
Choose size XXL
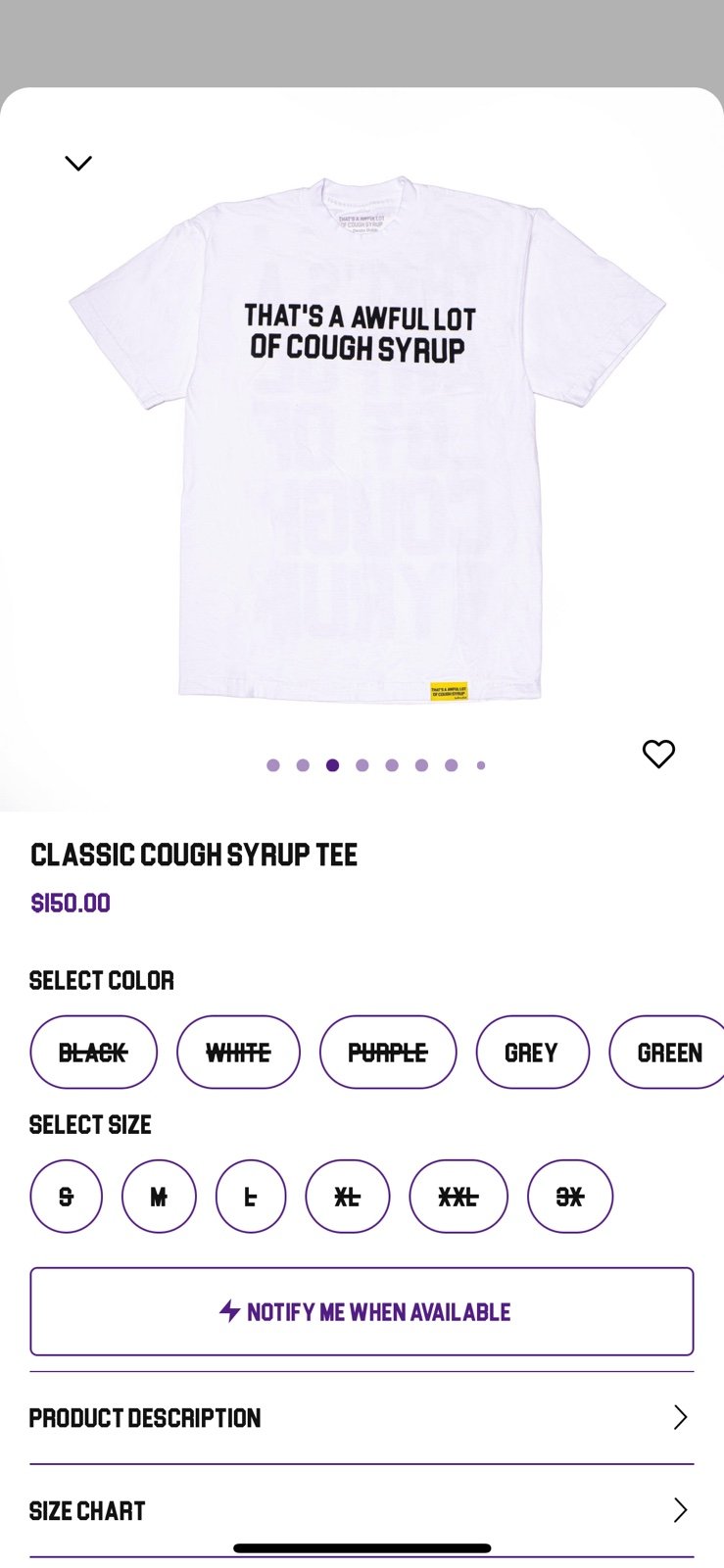pos(459,1197)
